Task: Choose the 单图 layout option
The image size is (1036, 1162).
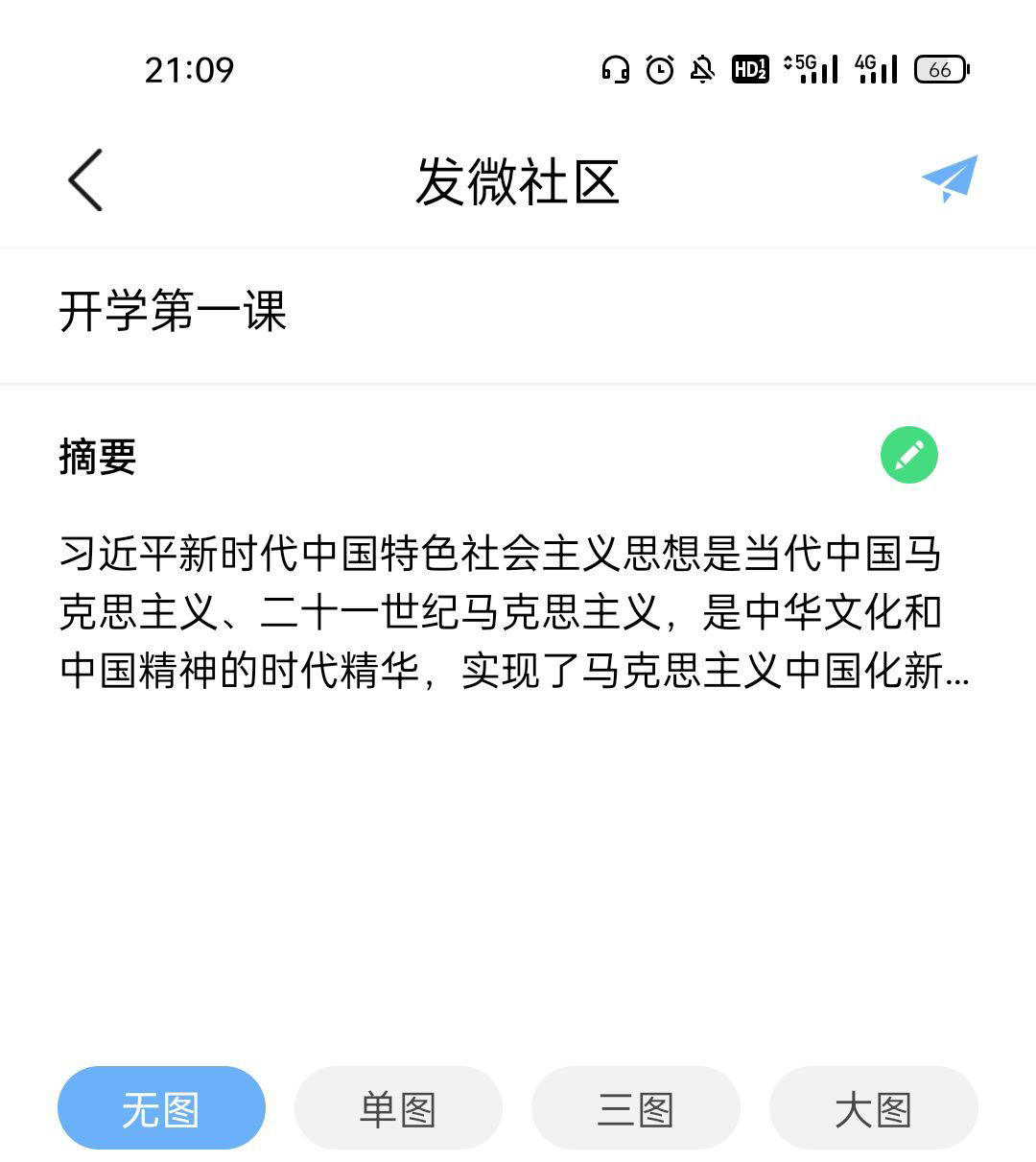Action: (x=398, y=1108)
